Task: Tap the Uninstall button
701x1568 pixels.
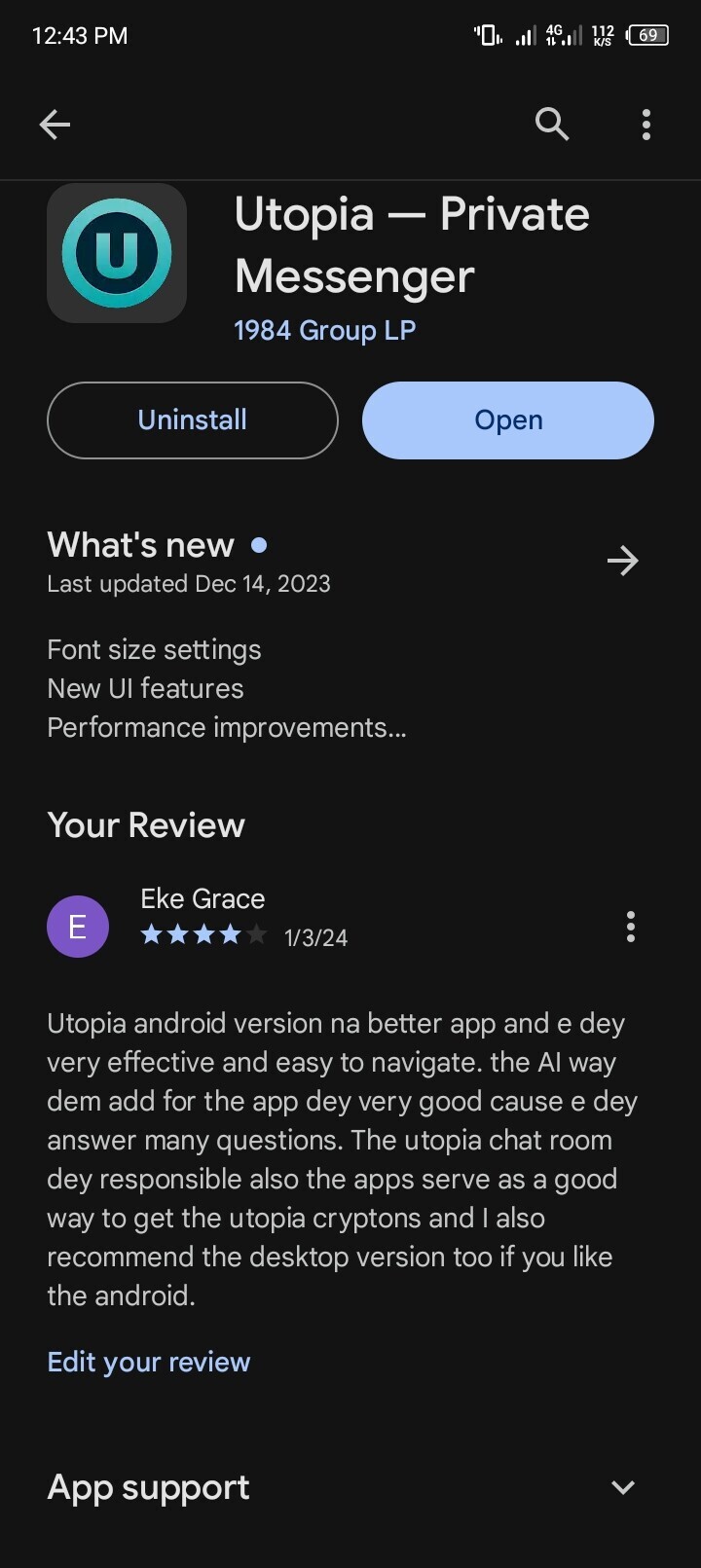Action: [x=193, y=420]
